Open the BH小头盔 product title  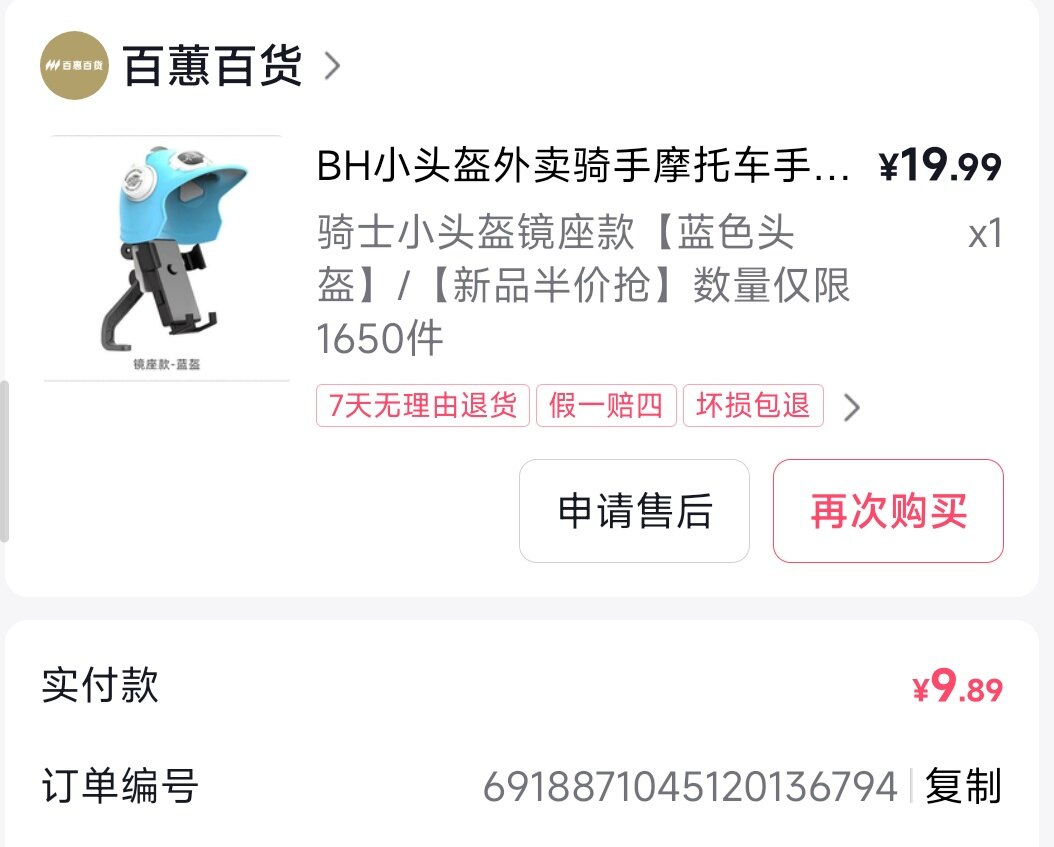point(583,167)
